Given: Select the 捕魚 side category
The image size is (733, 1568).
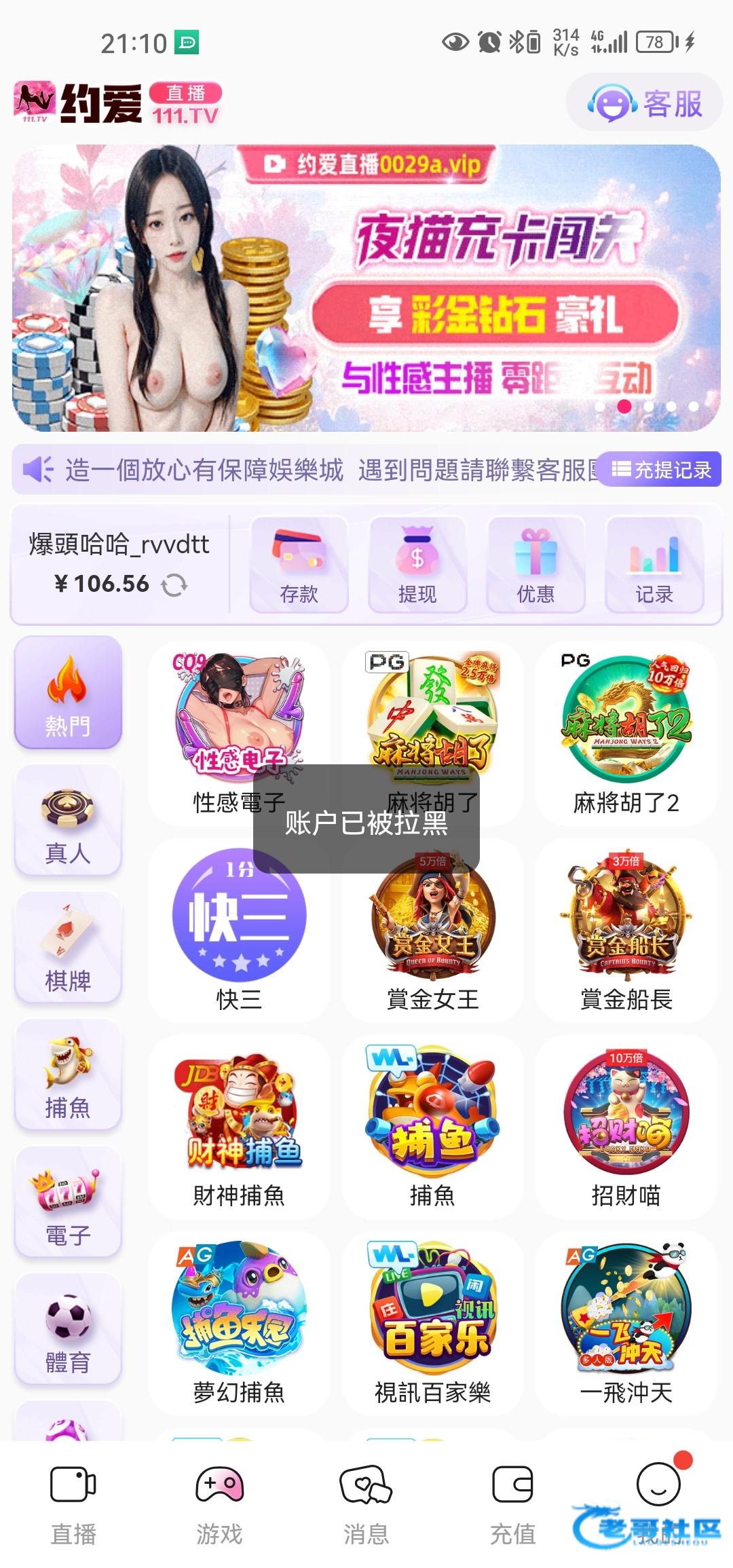Looking at the screenshot, I should pyautogui.click(x=68, y=1075).
